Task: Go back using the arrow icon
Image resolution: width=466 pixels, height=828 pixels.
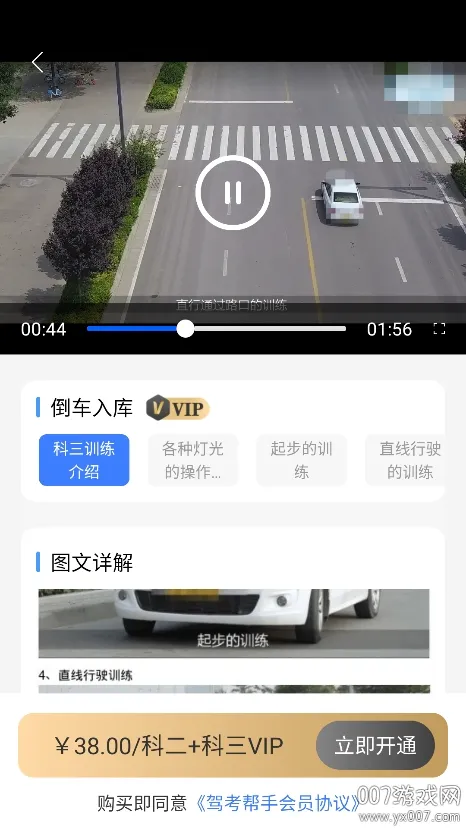Action: point(38,62)
